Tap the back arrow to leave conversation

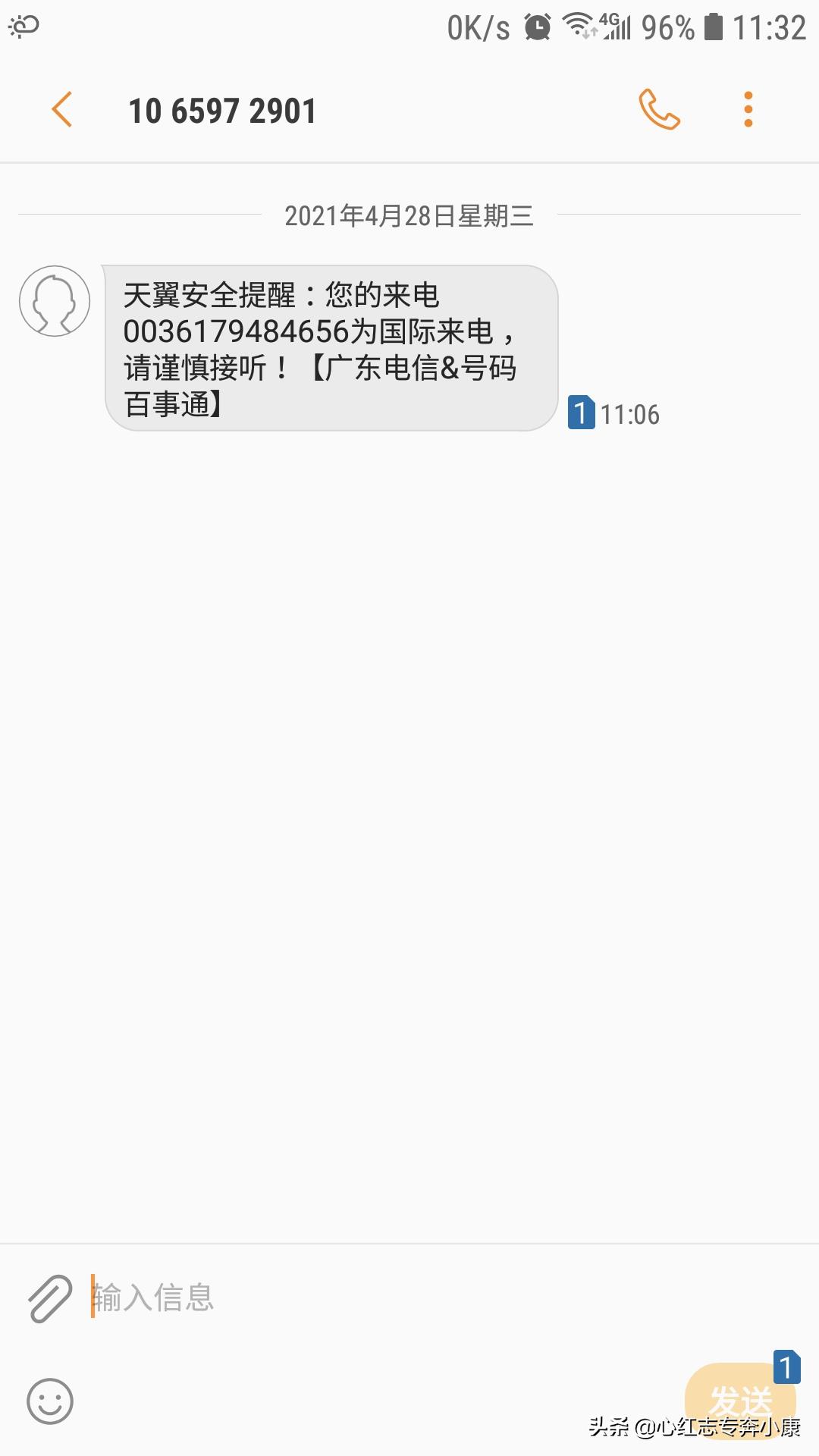point(61,110)
